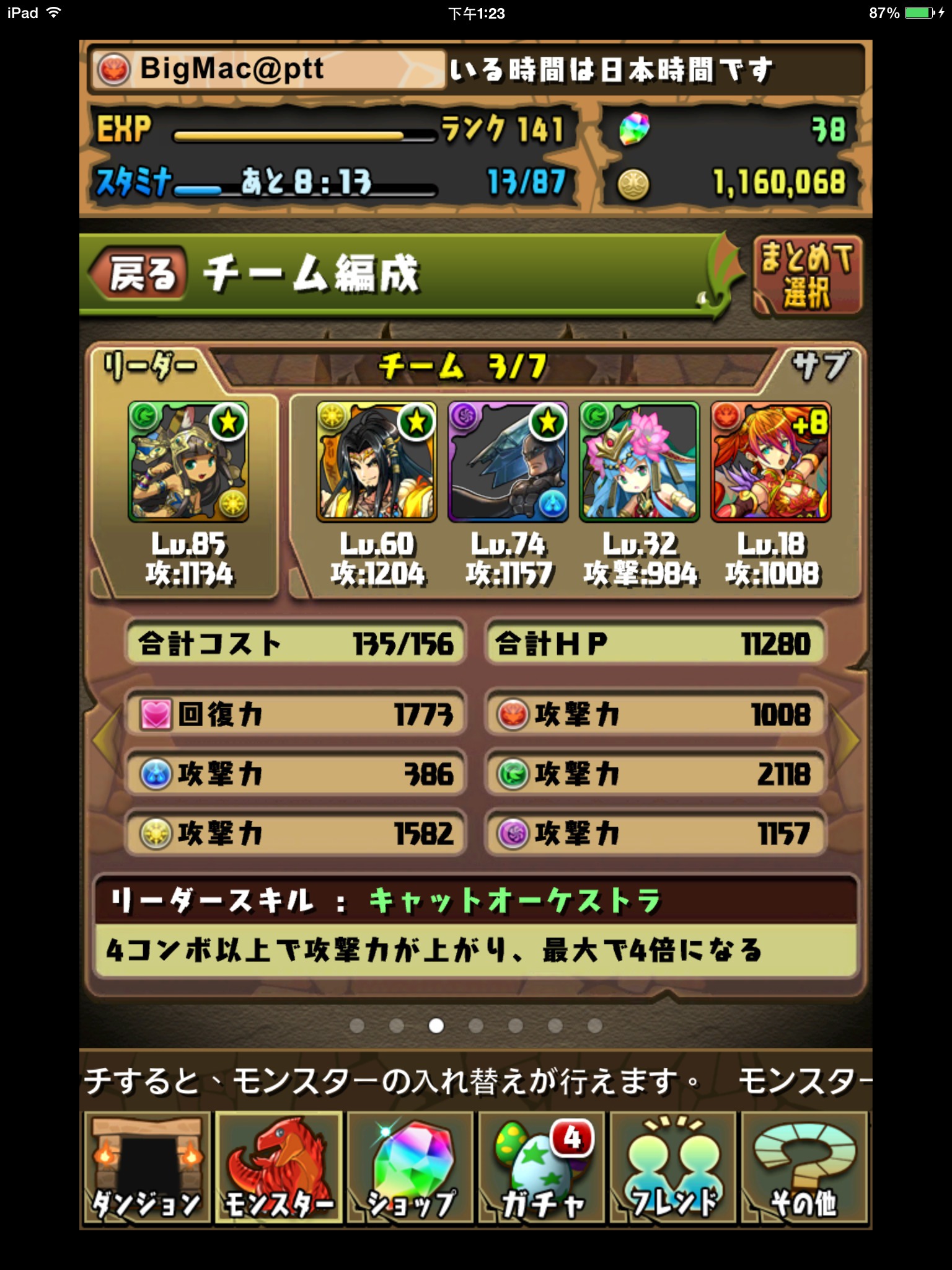Image resolution: width=952 pixels, height=1270 pixels.
Task: Select the +8 sub monster Lv.18
Action: pyautogui.click(x=770, y=462)
